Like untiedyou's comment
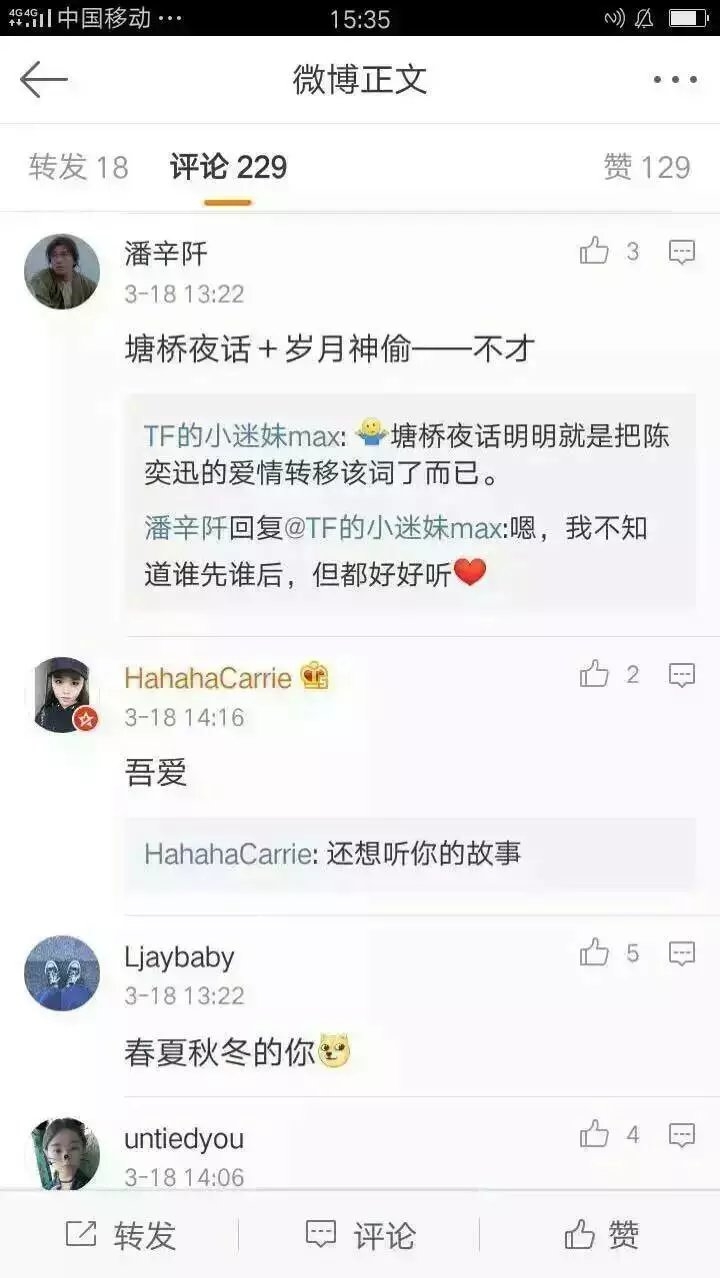Image resolution: width=720 pixels, height=1278 pixels. 609,1135
